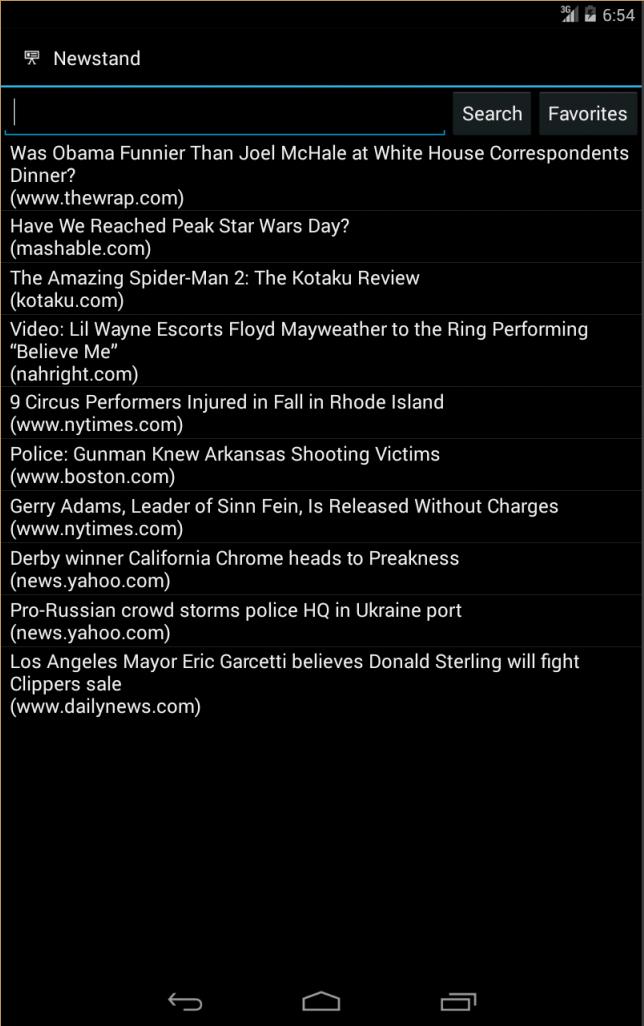Open the Favorites list
644x1026 pixels.
click(x=587, y=114)
